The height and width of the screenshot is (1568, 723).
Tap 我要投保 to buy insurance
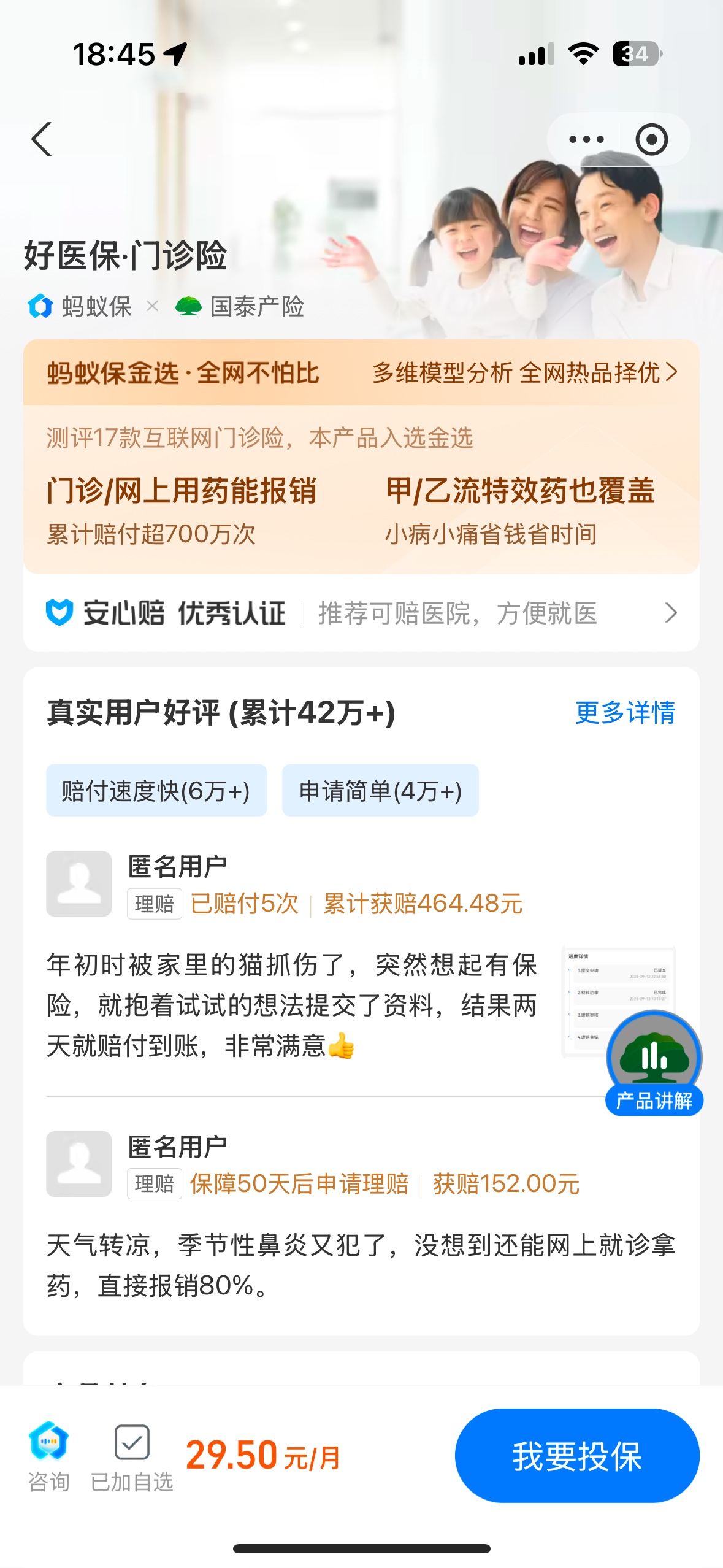tap(576, 1455)
